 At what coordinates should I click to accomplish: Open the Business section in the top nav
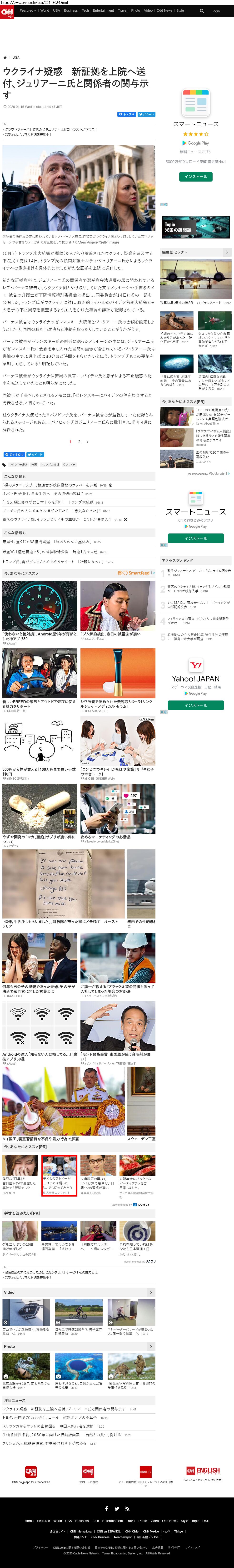pos(70,10)
